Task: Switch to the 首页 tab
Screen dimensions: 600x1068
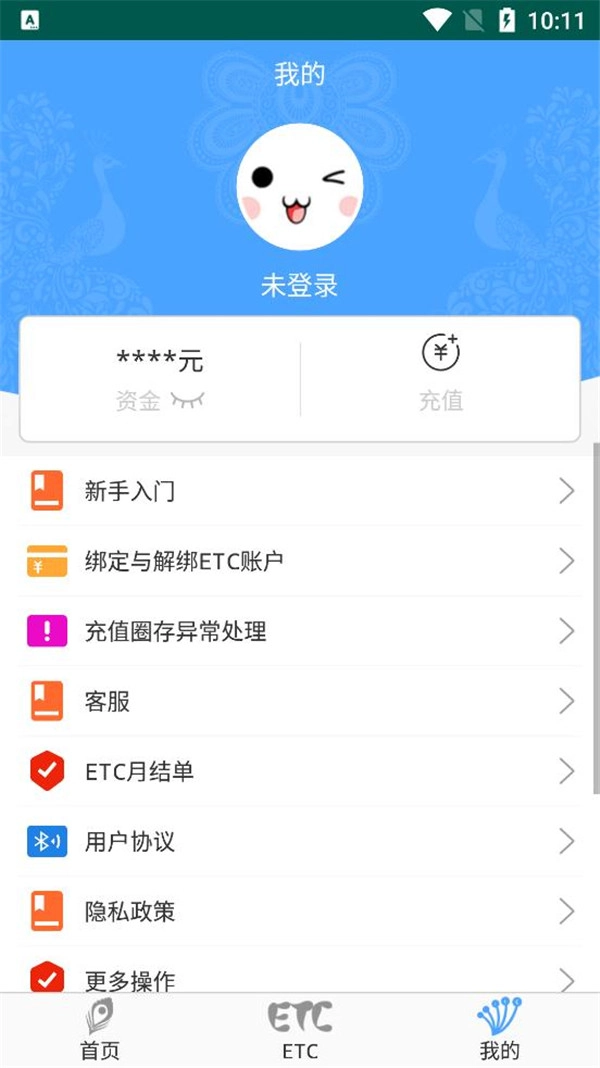Action: tap(100, 1030)
